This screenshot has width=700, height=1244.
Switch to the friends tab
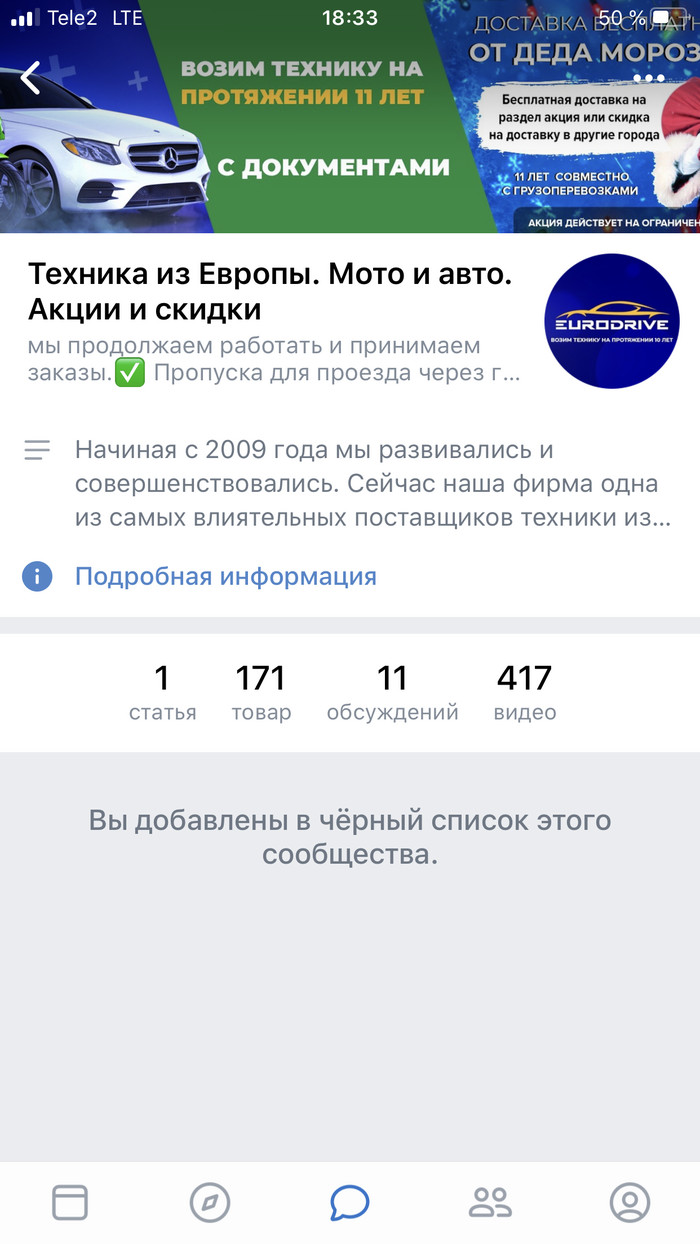click(x=490, y=1202)
